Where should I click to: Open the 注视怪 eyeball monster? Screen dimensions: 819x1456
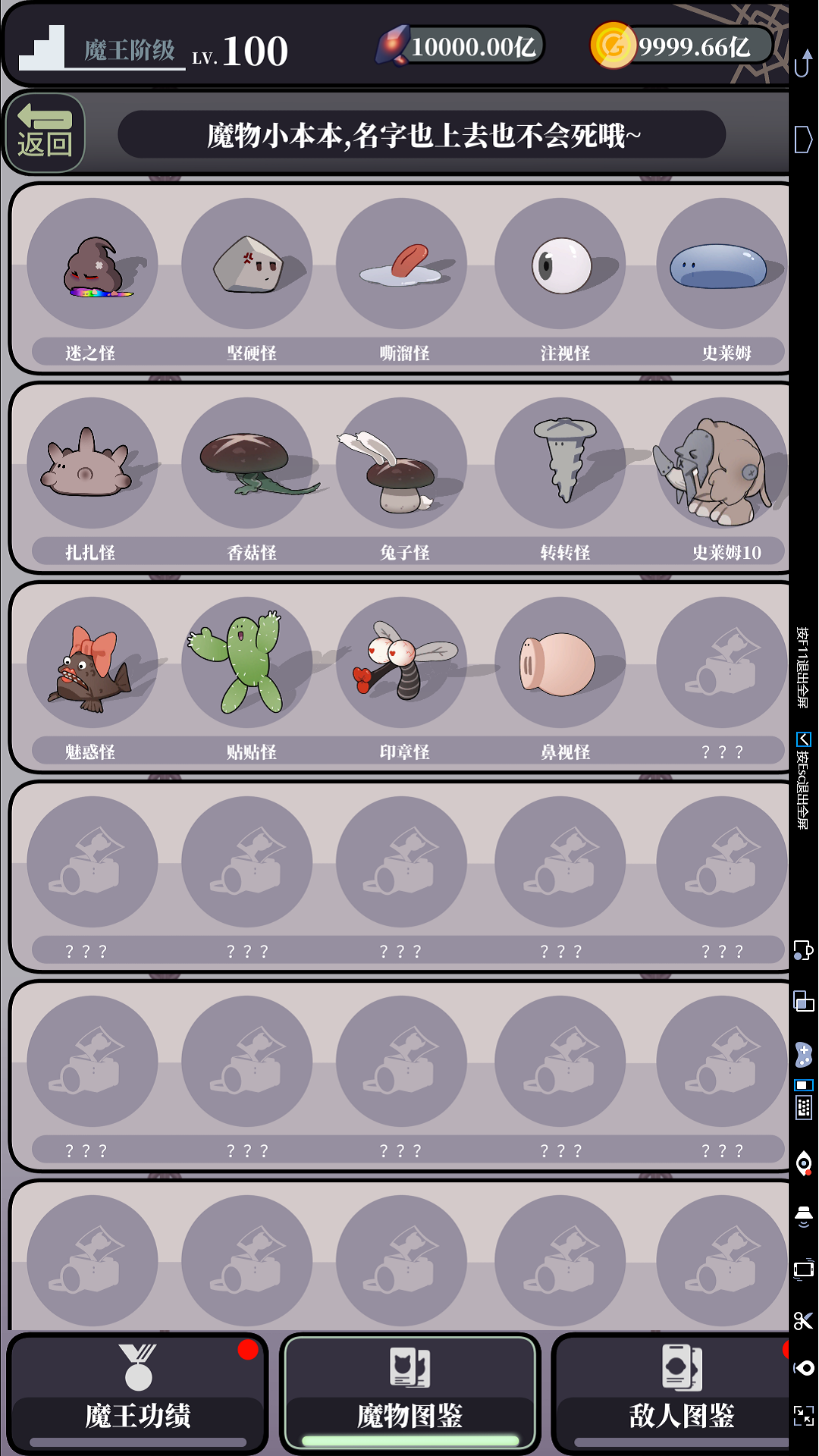(x=560, y=264)
